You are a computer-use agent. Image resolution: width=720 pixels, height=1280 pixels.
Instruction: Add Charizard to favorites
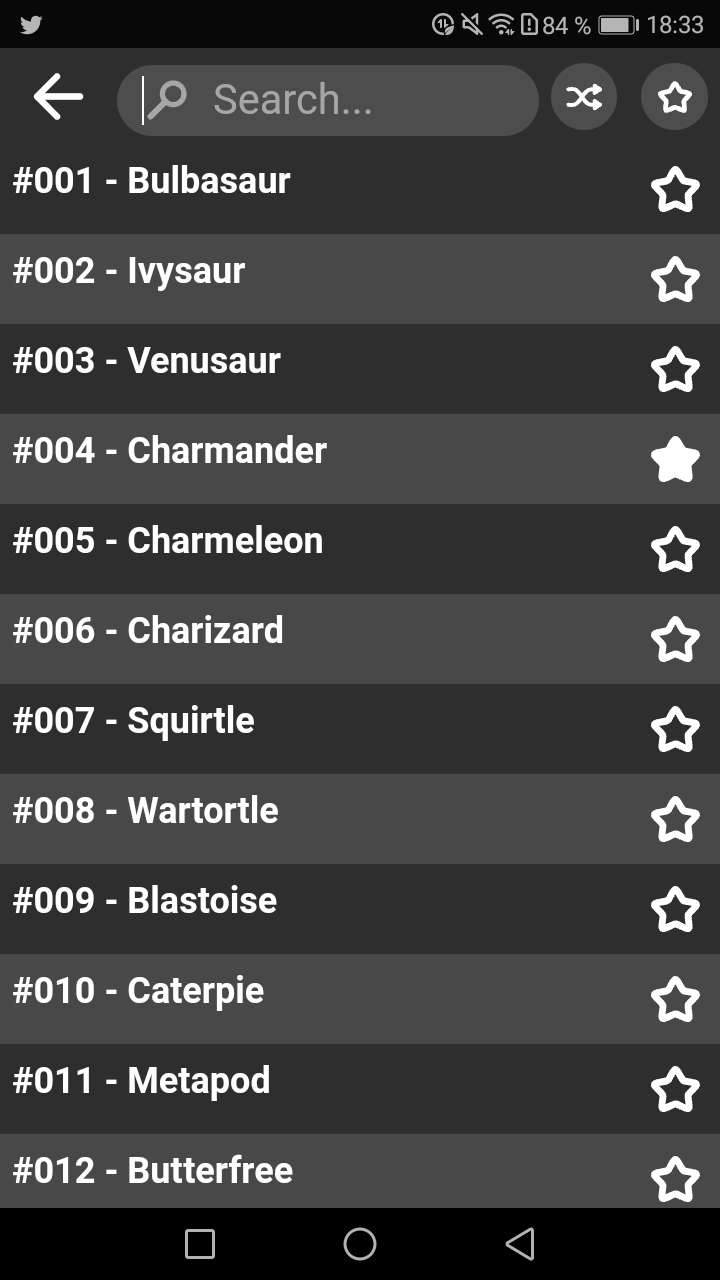click(675, 639)
